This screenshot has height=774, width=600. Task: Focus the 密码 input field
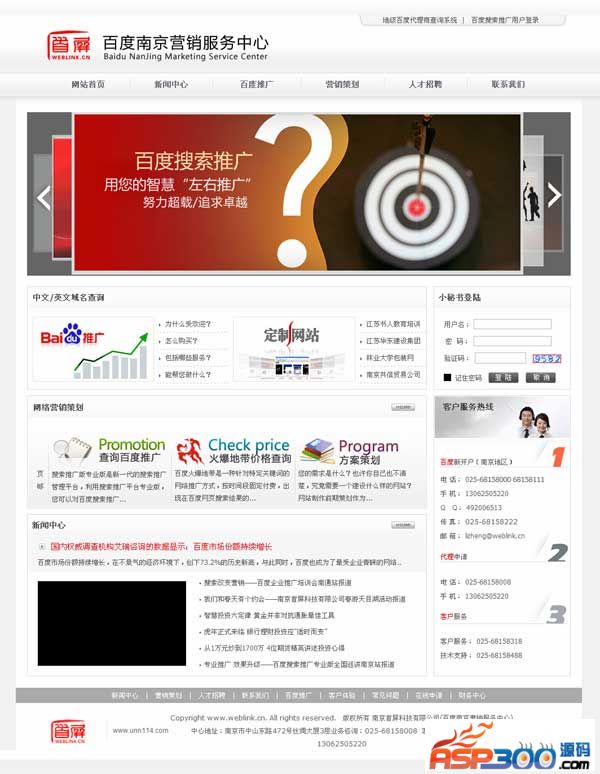[x=512, y=341]
